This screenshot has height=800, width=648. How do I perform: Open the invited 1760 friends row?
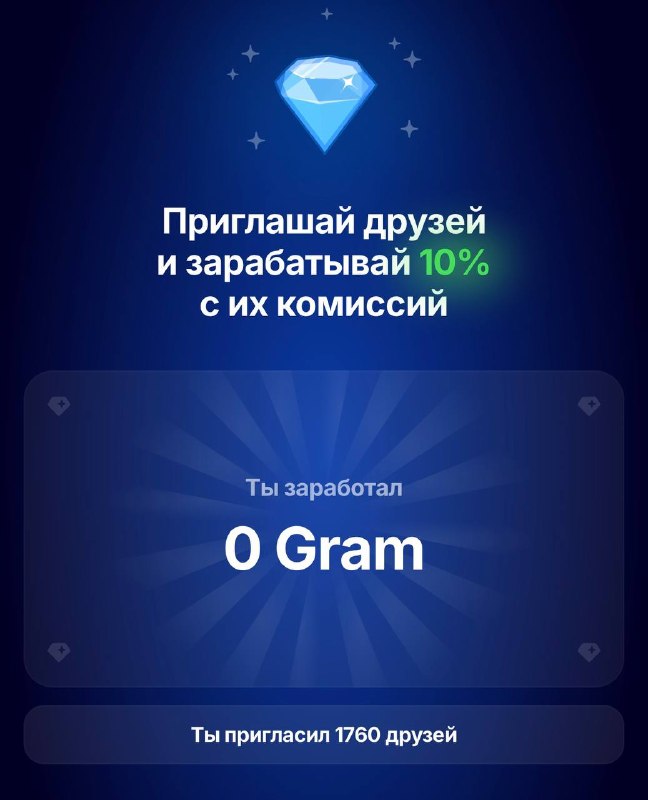coord(324,735)
